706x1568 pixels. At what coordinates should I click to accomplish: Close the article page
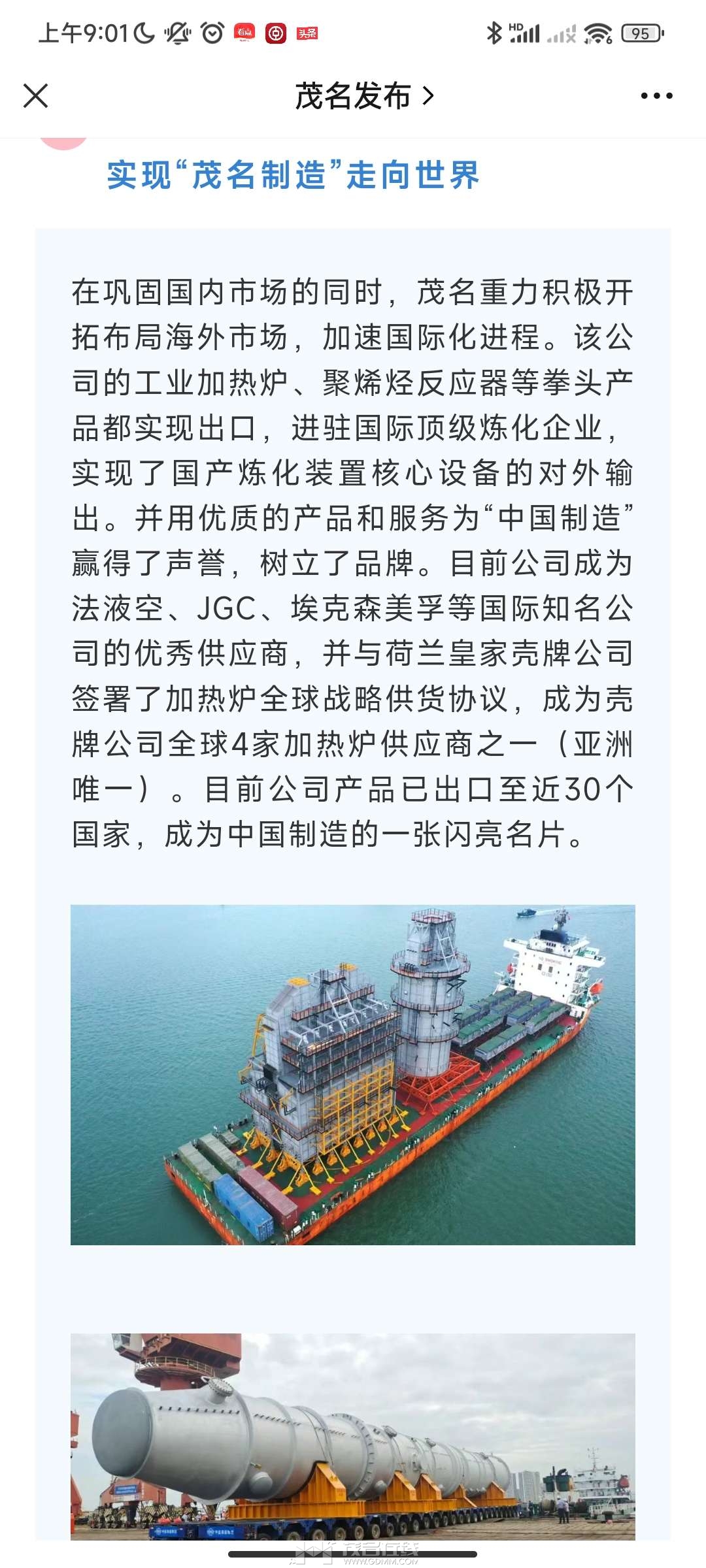coord(35,96)
